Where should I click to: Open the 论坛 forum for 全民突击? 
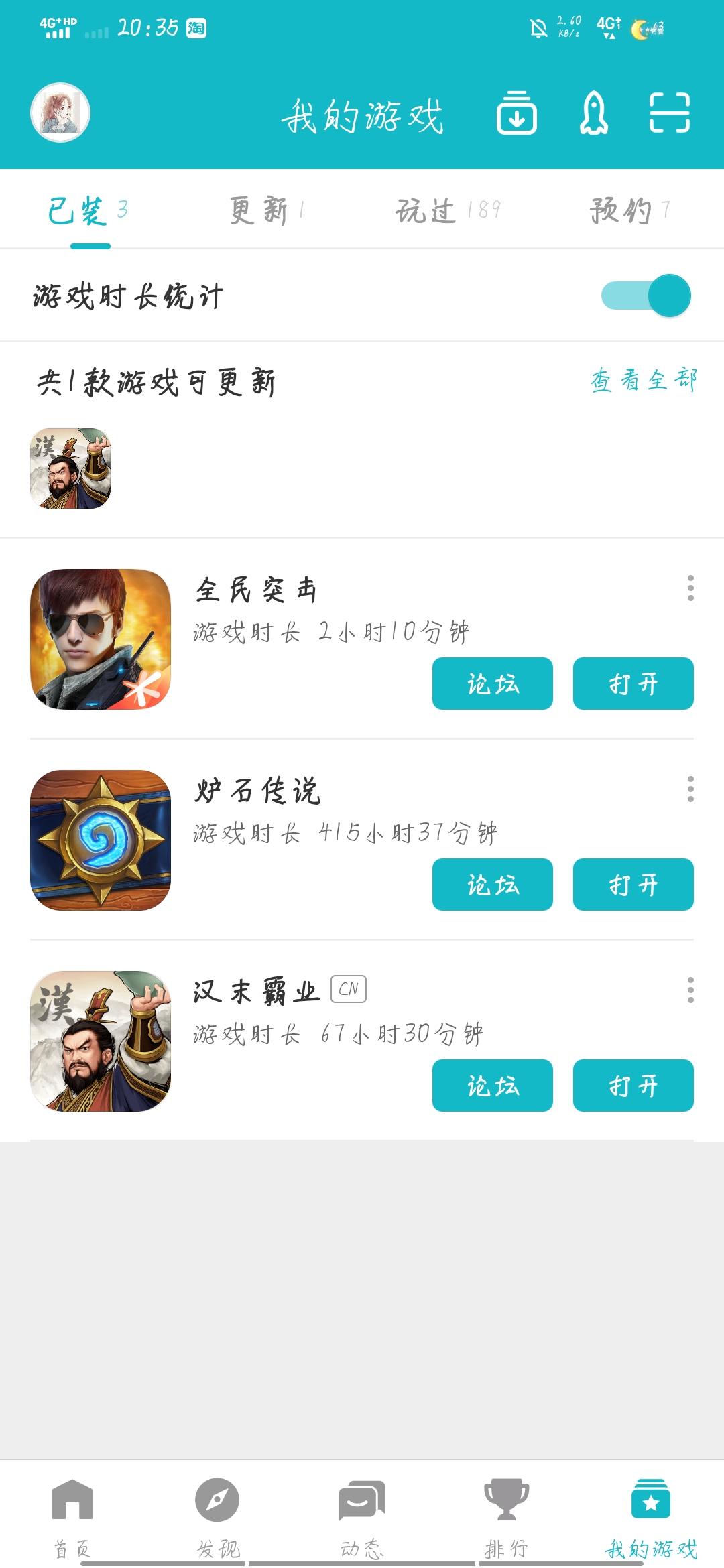point(493,684)
